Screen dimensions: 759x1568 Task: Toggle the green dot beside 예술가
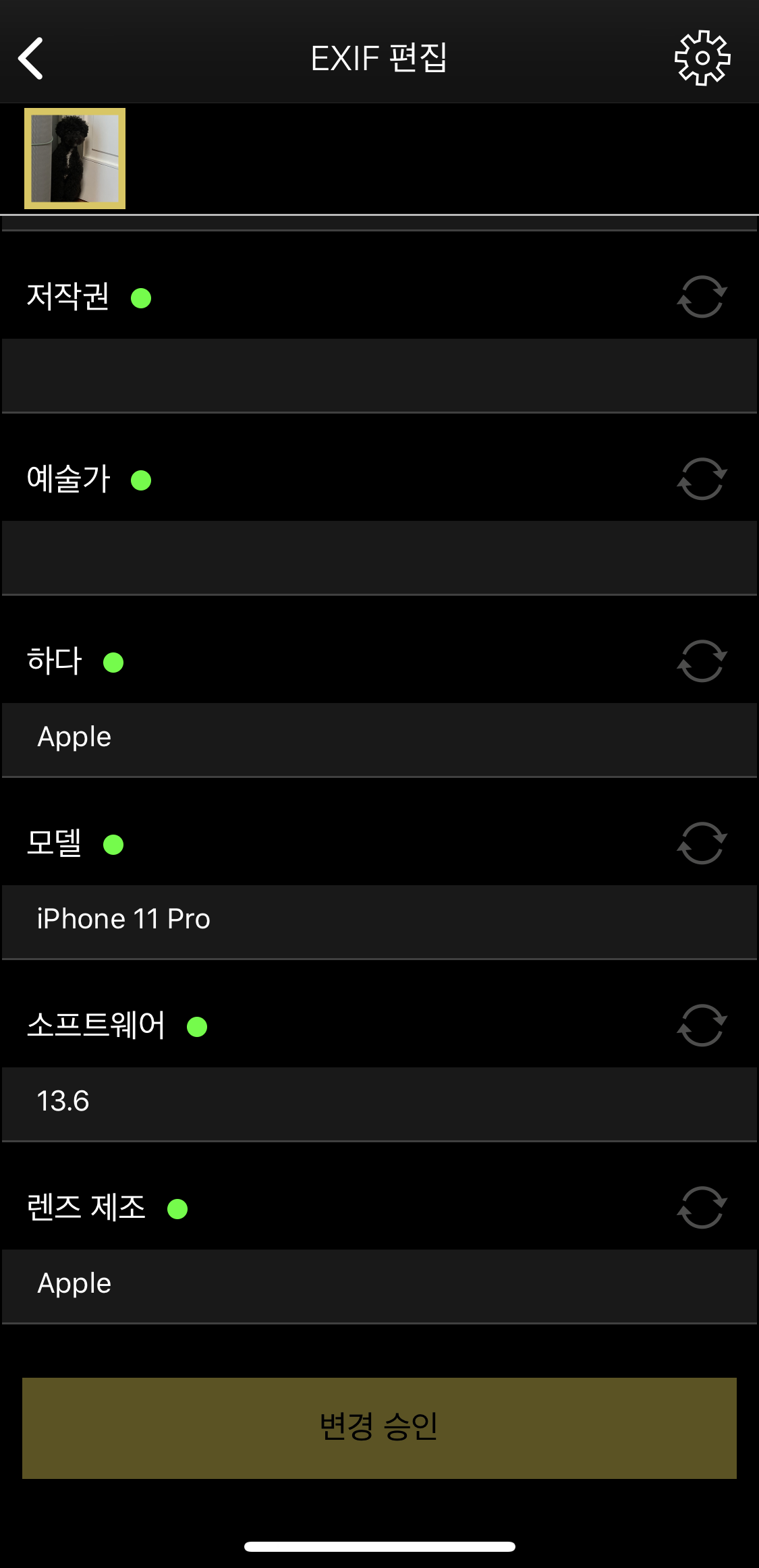[142, 480]
